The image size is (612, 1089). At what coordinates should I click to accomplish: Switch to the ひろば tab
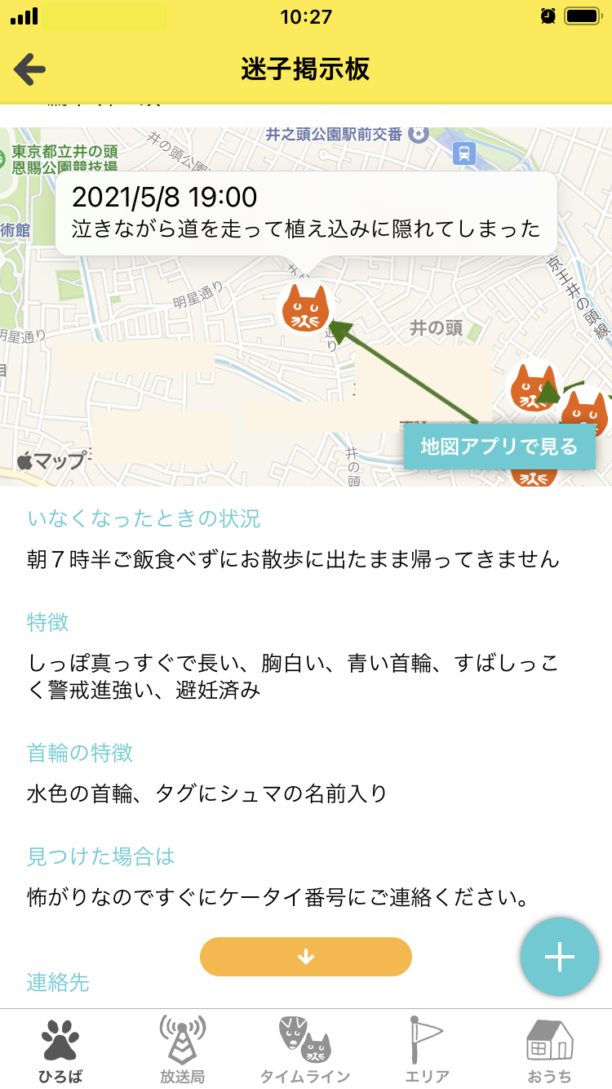[x=60, y=1049]
